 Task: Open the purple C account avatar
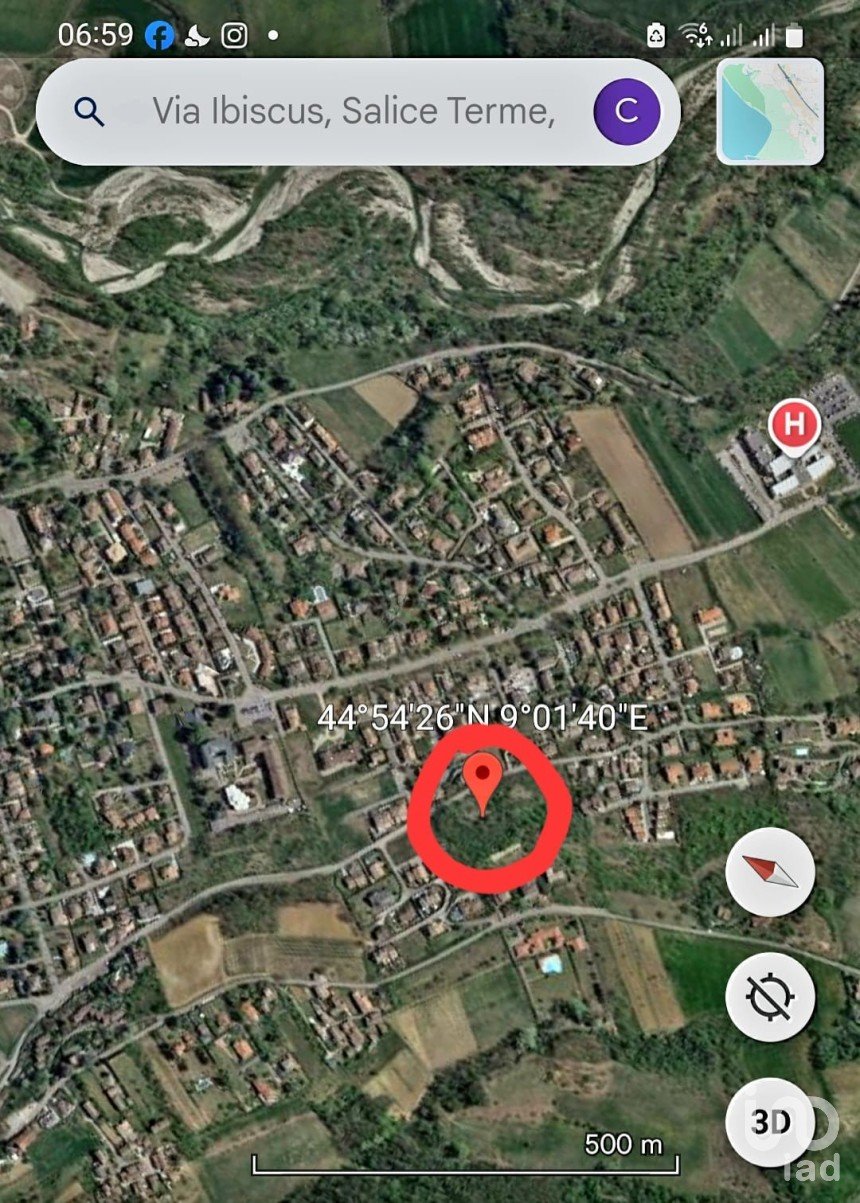[626, 111]
